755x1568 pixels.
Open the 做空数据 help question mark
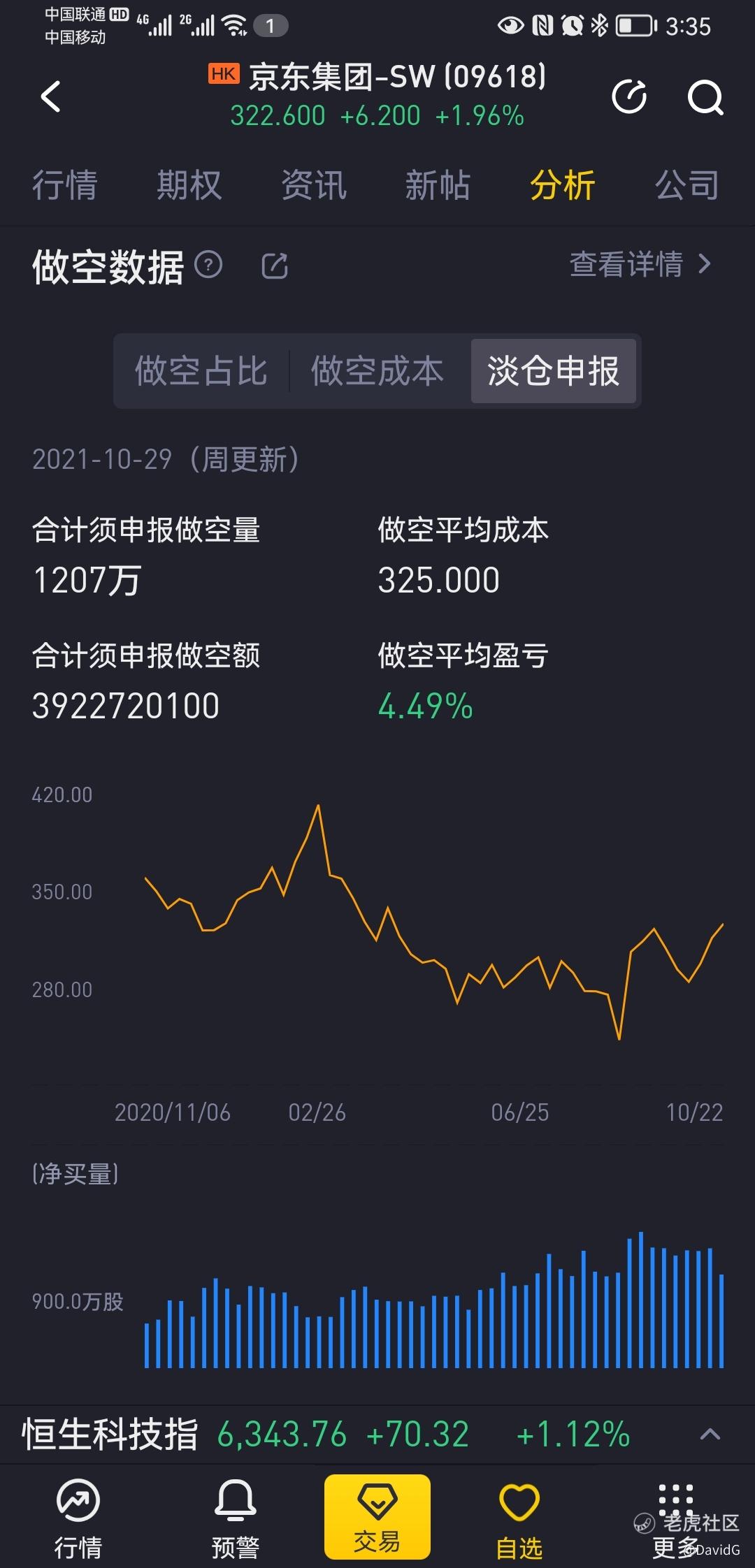click(208, 265)
